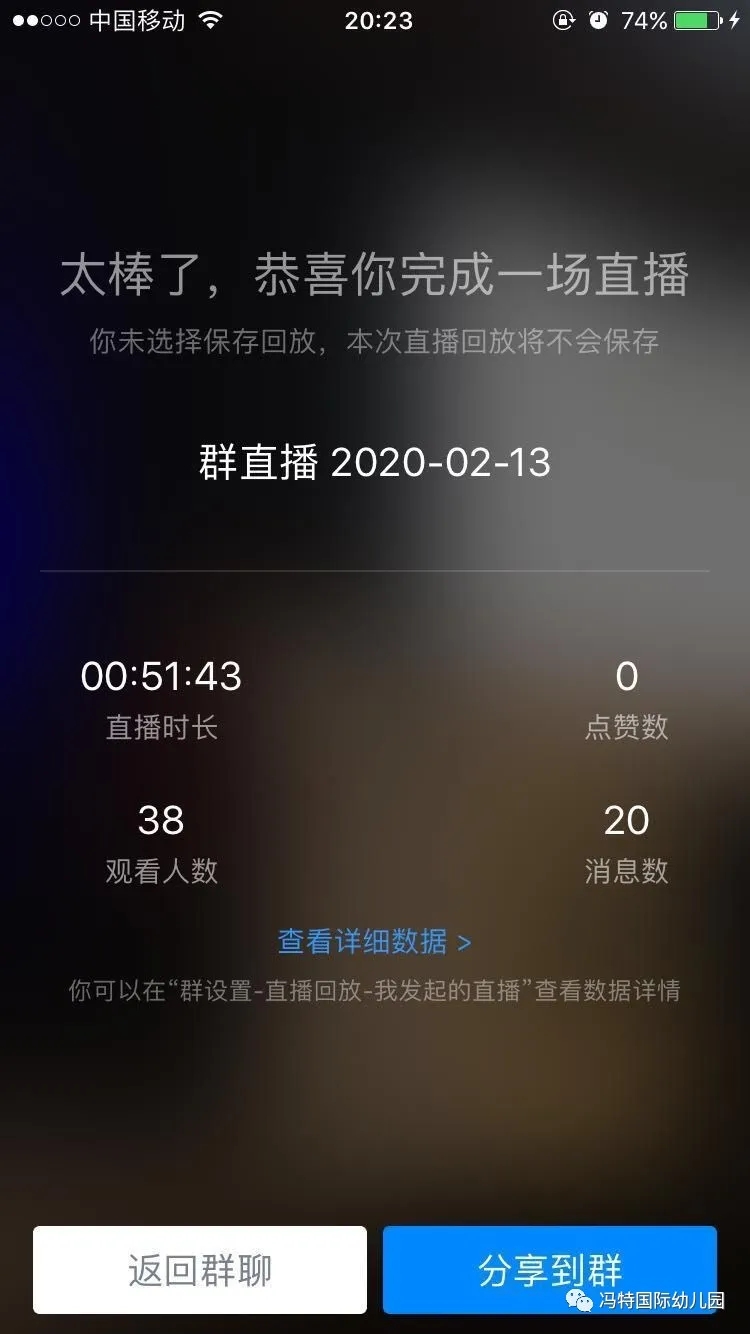This screenshot has height=1334, width=750.
Task: Tap the 返回群聊 button
Action: tap(200, 1270)
